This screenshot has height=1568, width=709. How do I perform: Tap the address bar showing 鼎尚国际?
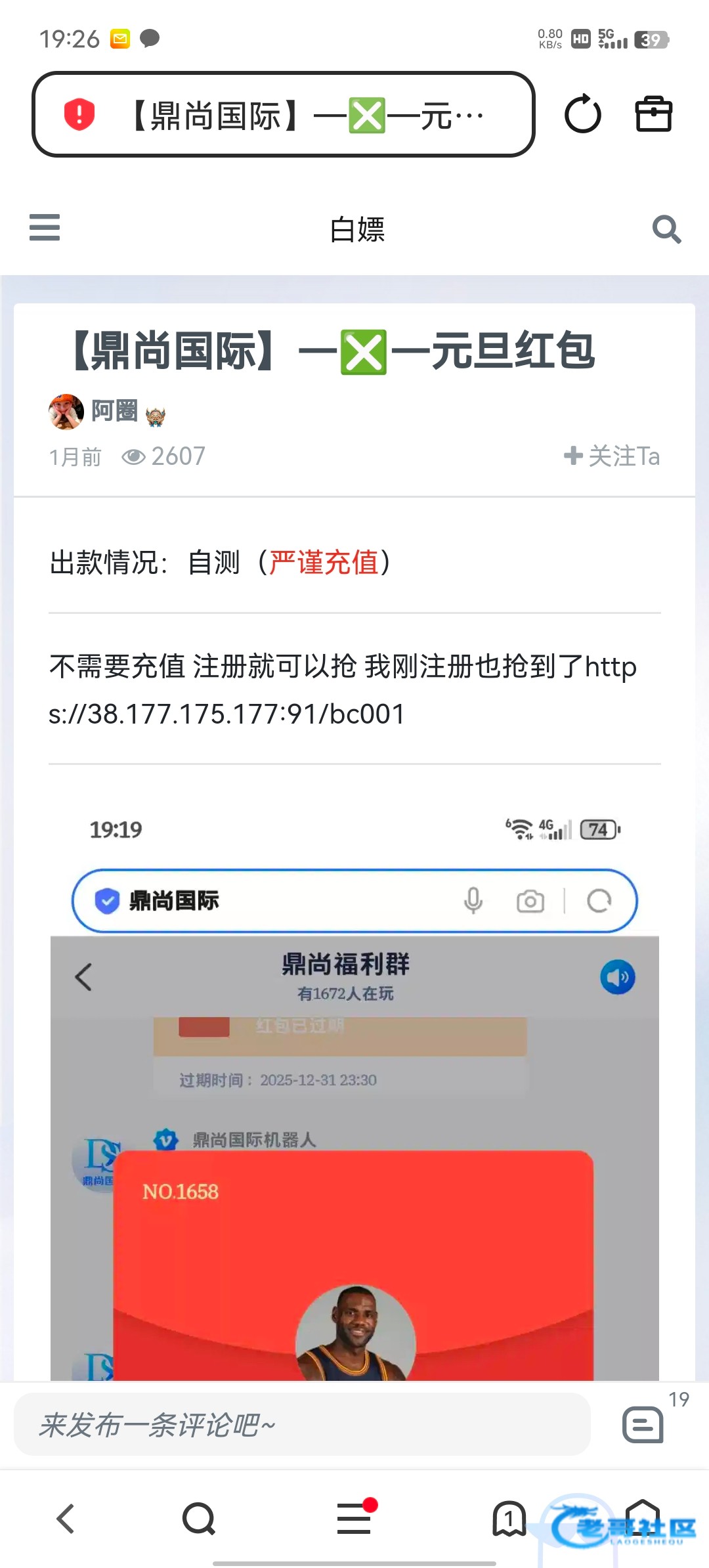tap(302, 116)
